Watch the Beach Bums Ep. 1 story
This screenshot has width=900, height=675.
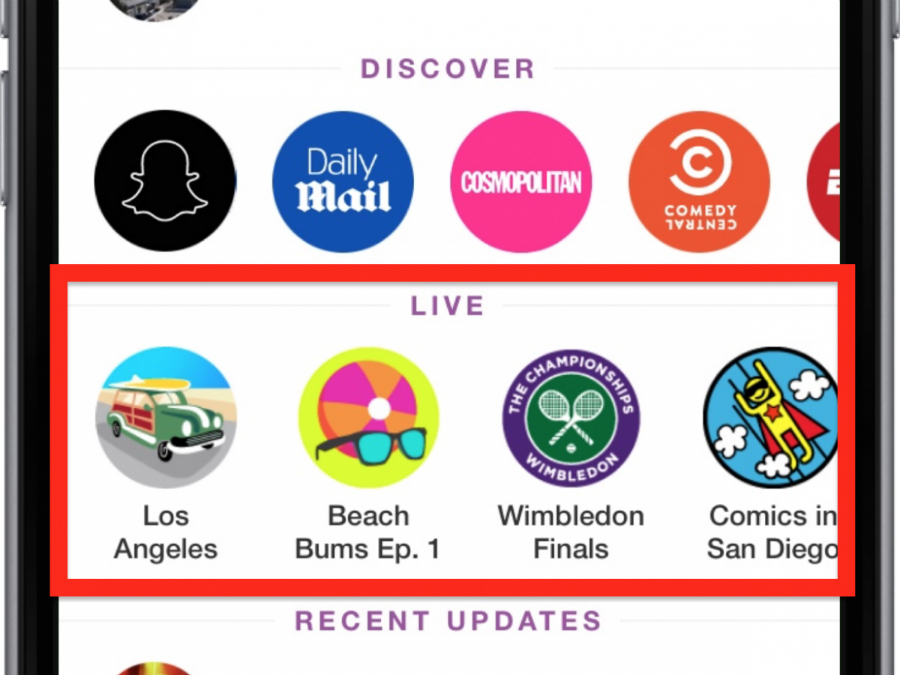[369, 418]
